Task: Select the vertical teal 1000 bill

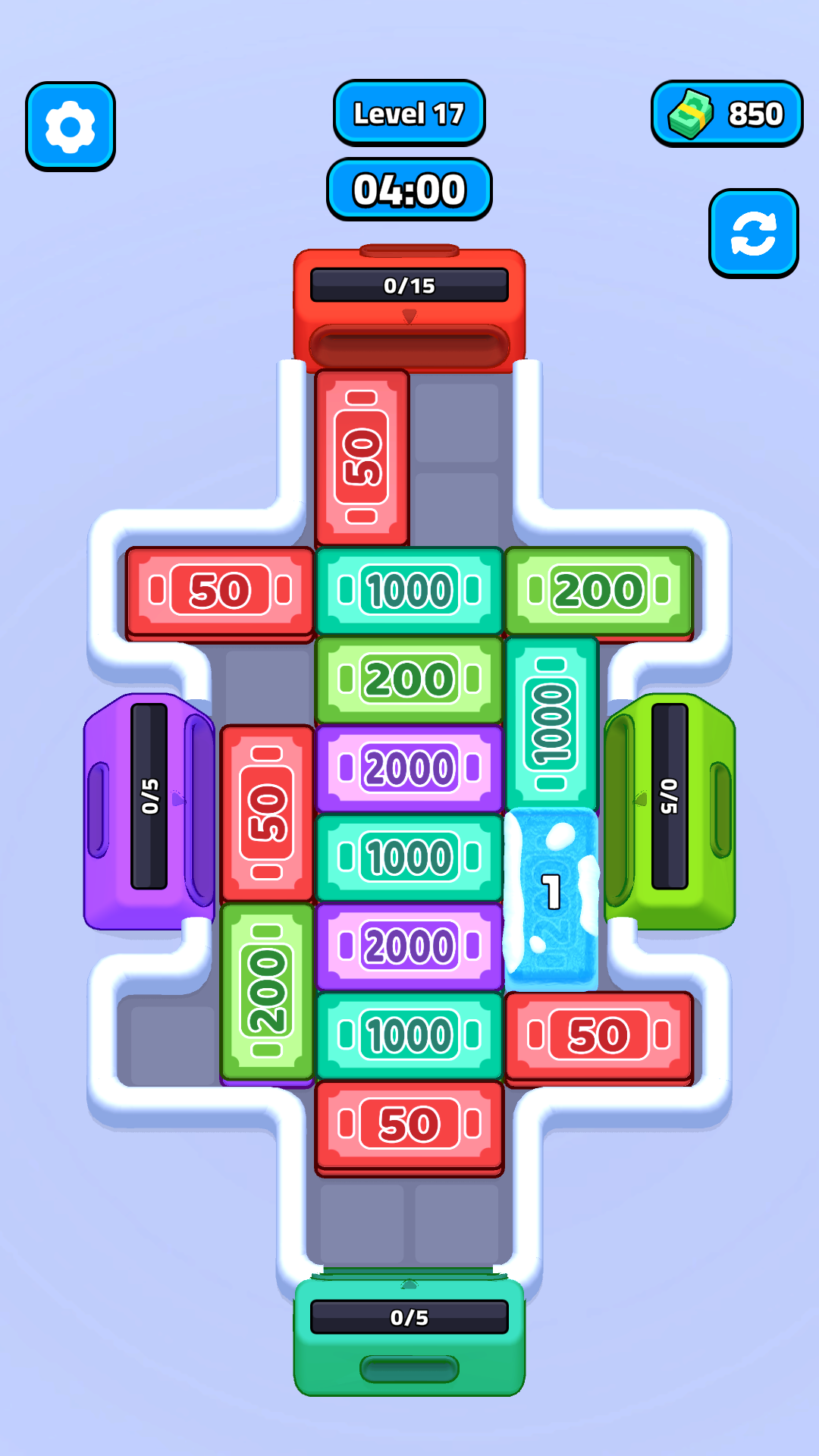Action: click(x=551, y=724)
